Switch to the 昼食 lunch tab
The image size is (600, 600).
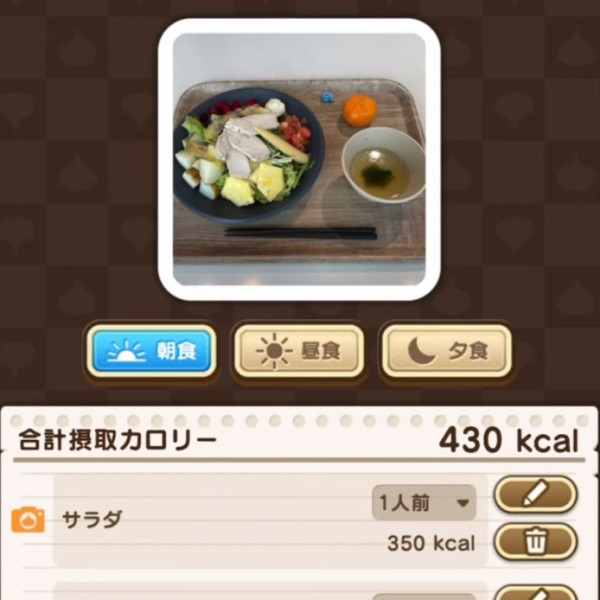tap(299, 351)
